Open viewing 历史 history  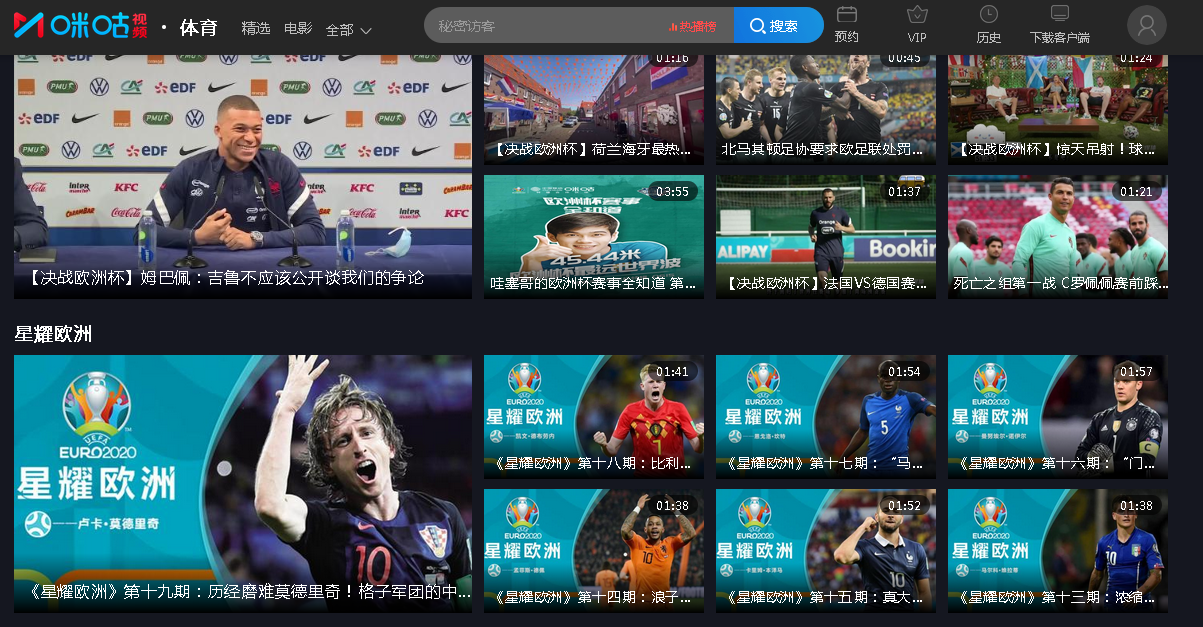[988, 25]
